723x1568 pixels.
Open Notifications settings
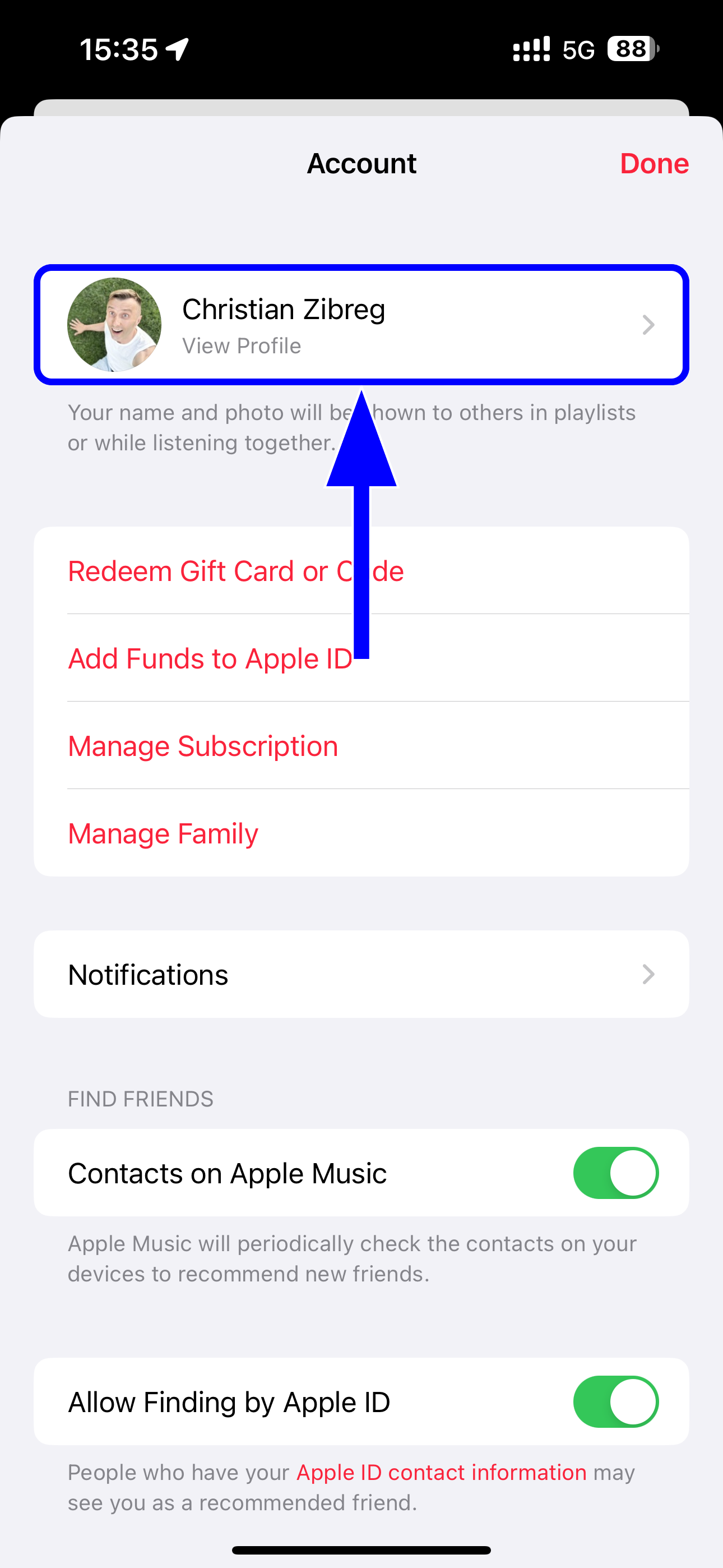pyautogui.click(x=361, y=974)
